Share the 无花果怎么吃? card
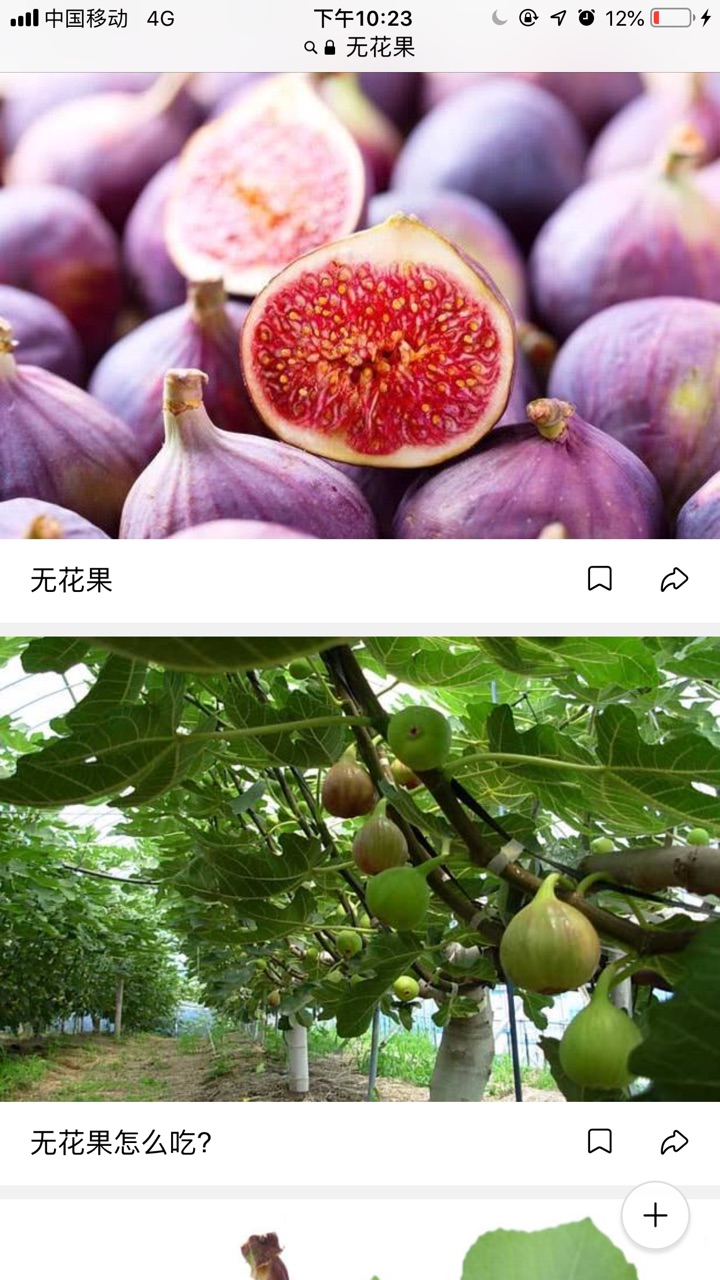Image resolution: width=720 pixels, height=1280 pixels. click(x=675, y=1141)
